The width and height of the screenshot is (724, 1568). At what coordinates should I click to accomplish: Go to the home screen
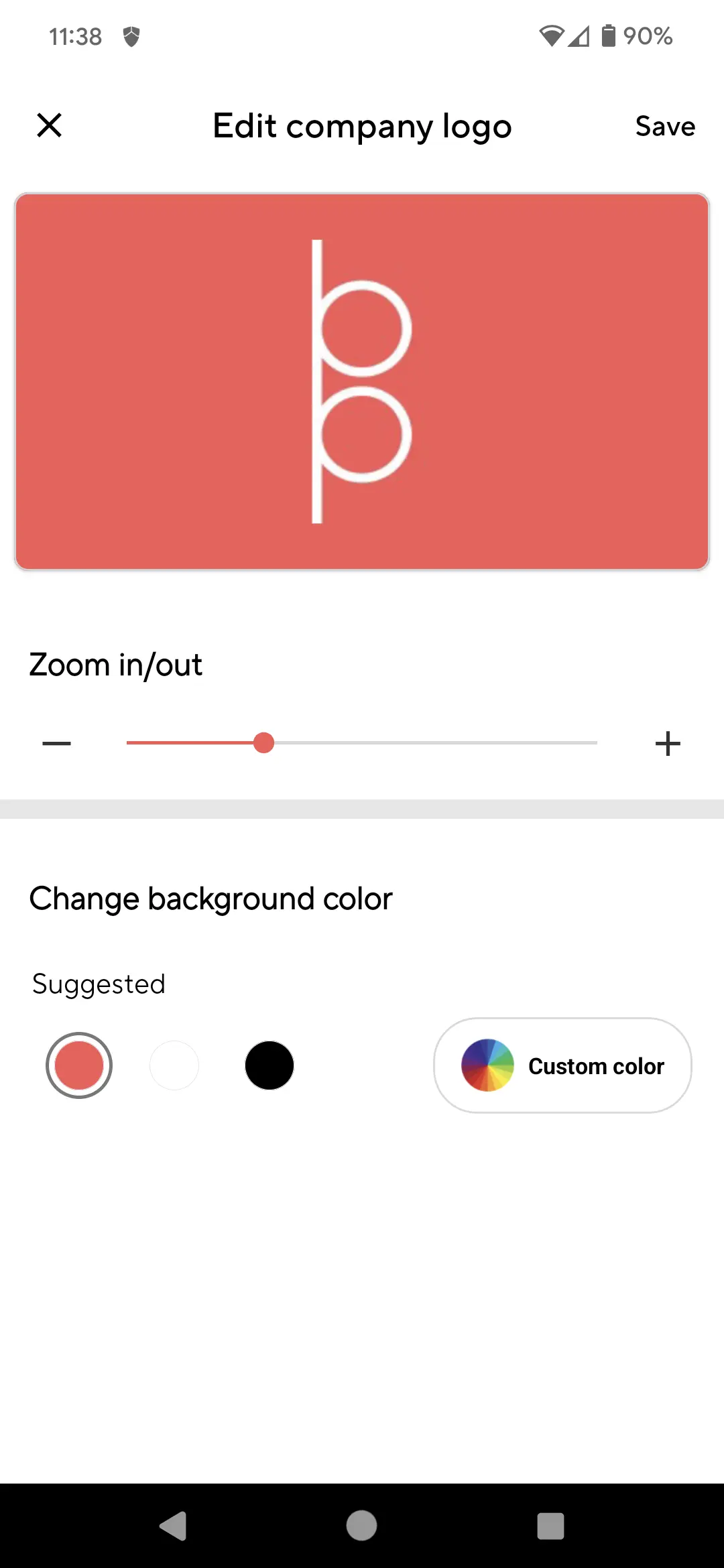tap(361, 1526)
